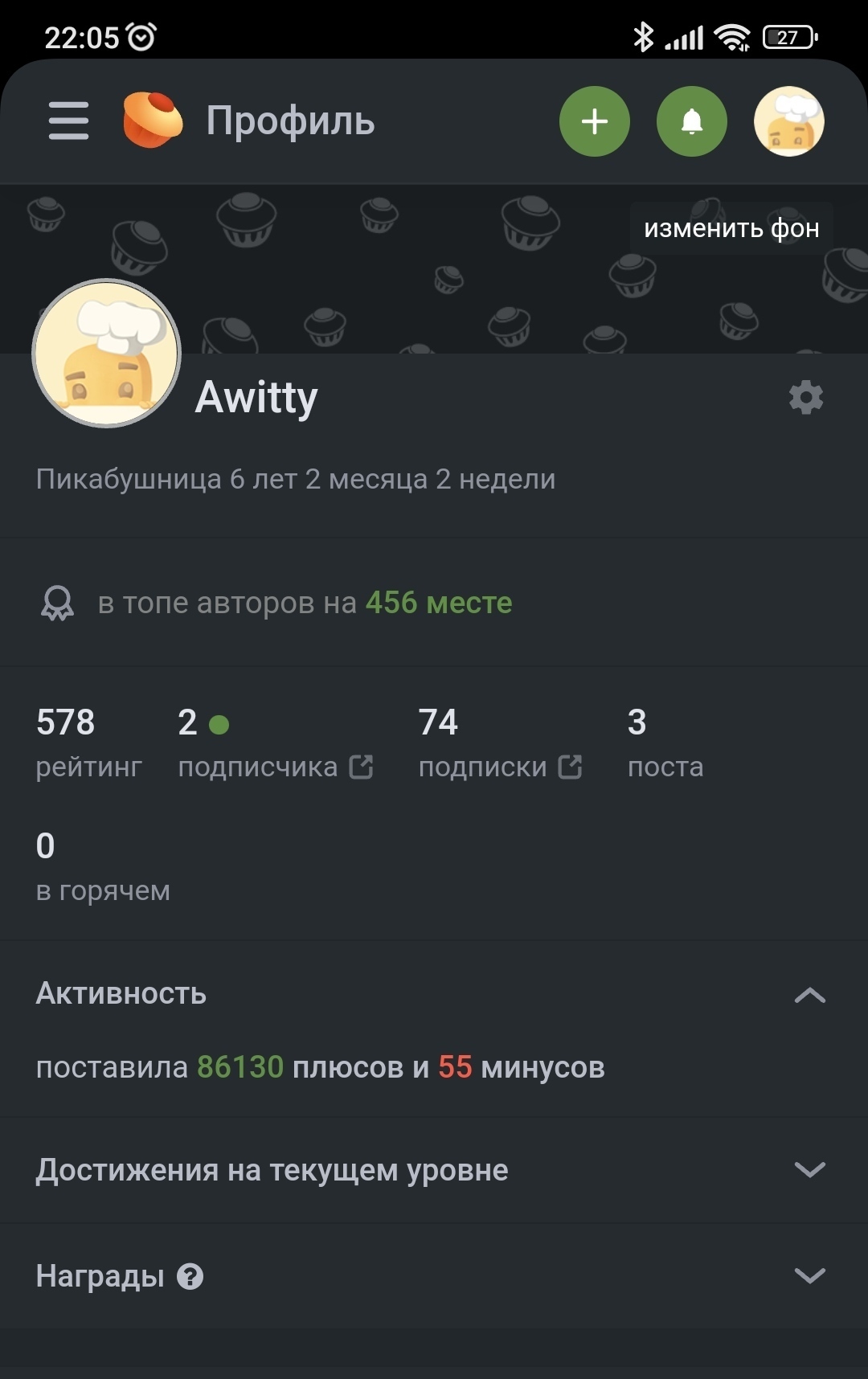Expand «Достижения на текущем уровне»
Image resolution: width=868 pixels, height=1379 pixels.
tap(809, 1170)
